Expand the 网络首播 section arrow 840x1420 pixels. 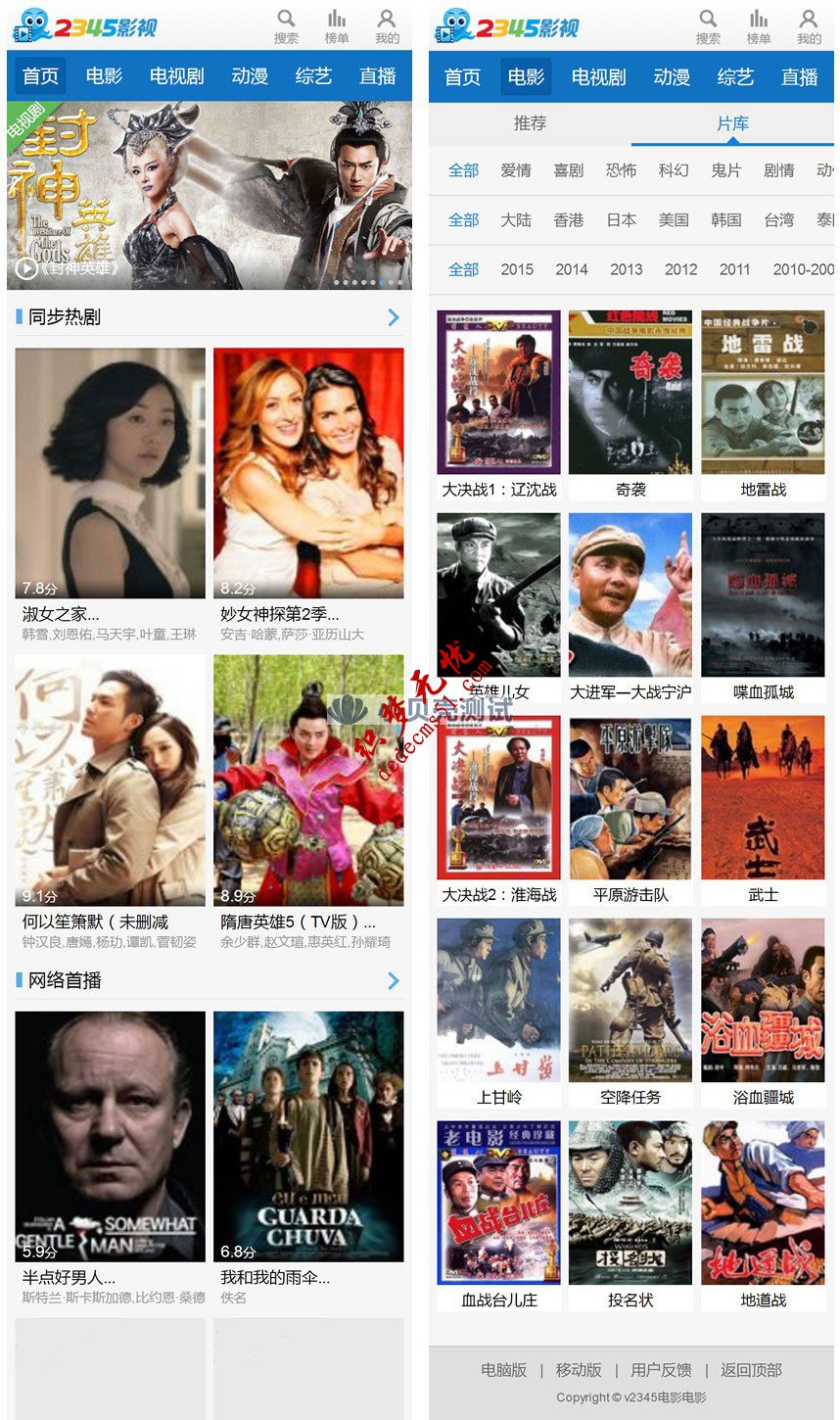[x=392, y=981]
